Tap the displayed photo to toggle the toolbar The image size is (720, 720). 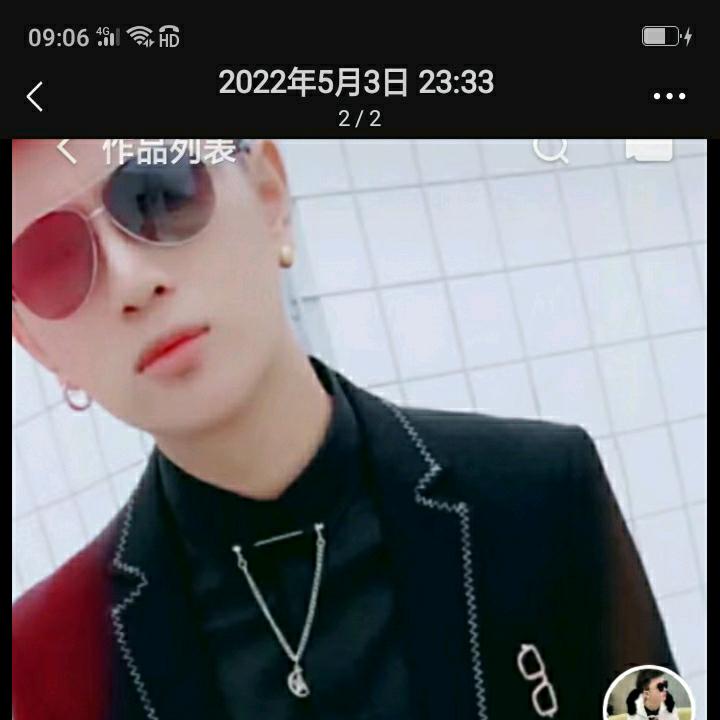tap(360, 430)
